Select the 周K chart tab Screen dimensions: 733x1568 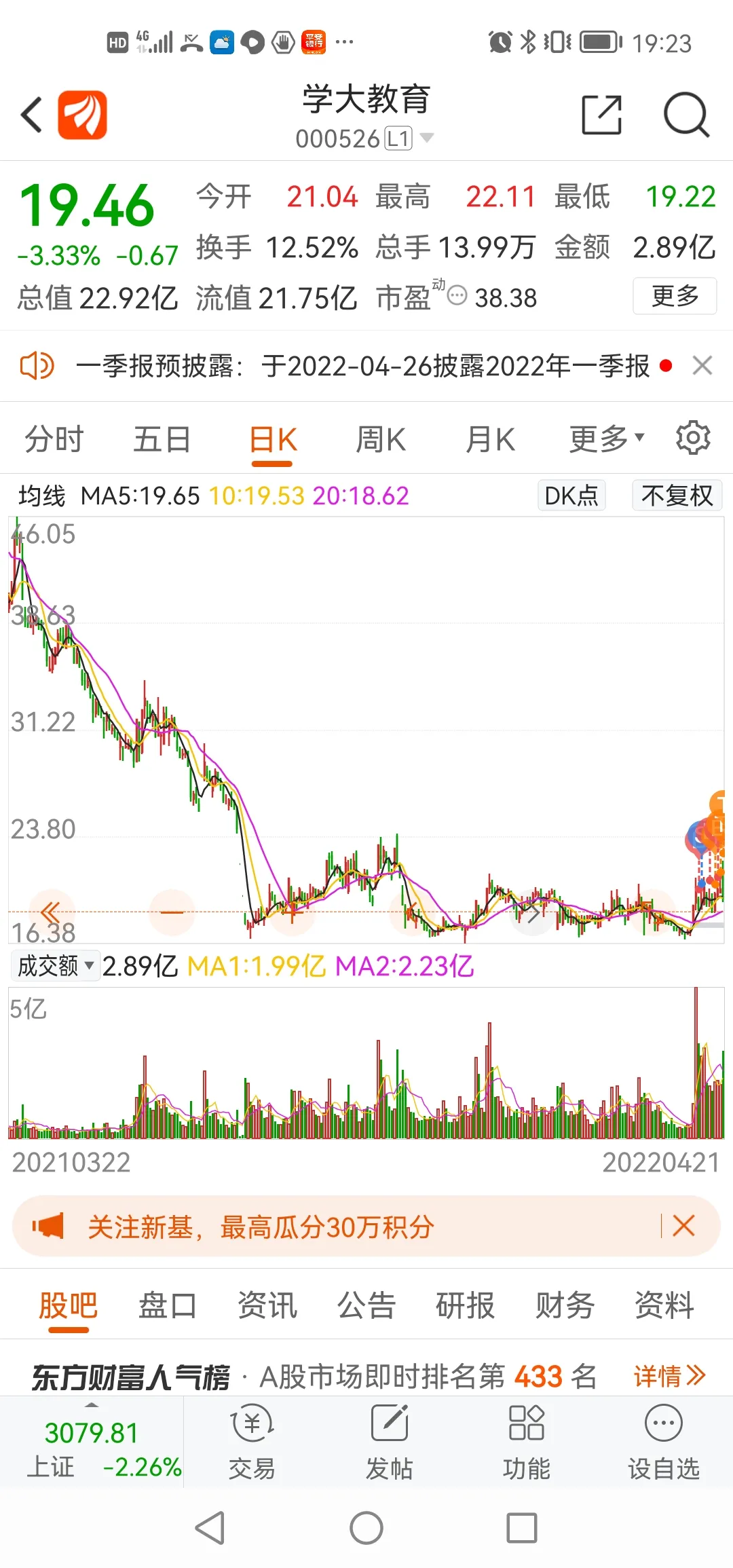[381, 439]
